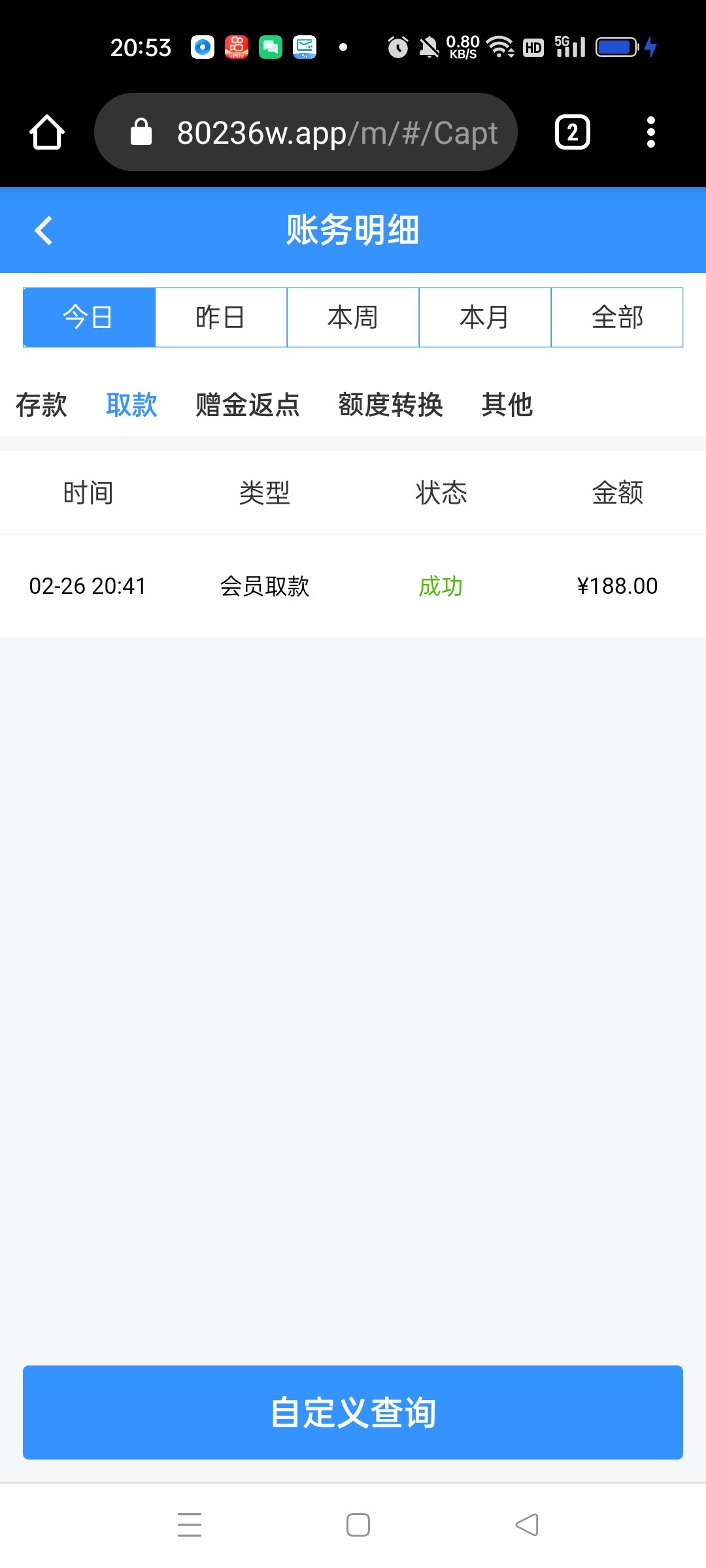Show records for 本月
This screenshot has height=1568, width=706.
(x=485, y=318)
